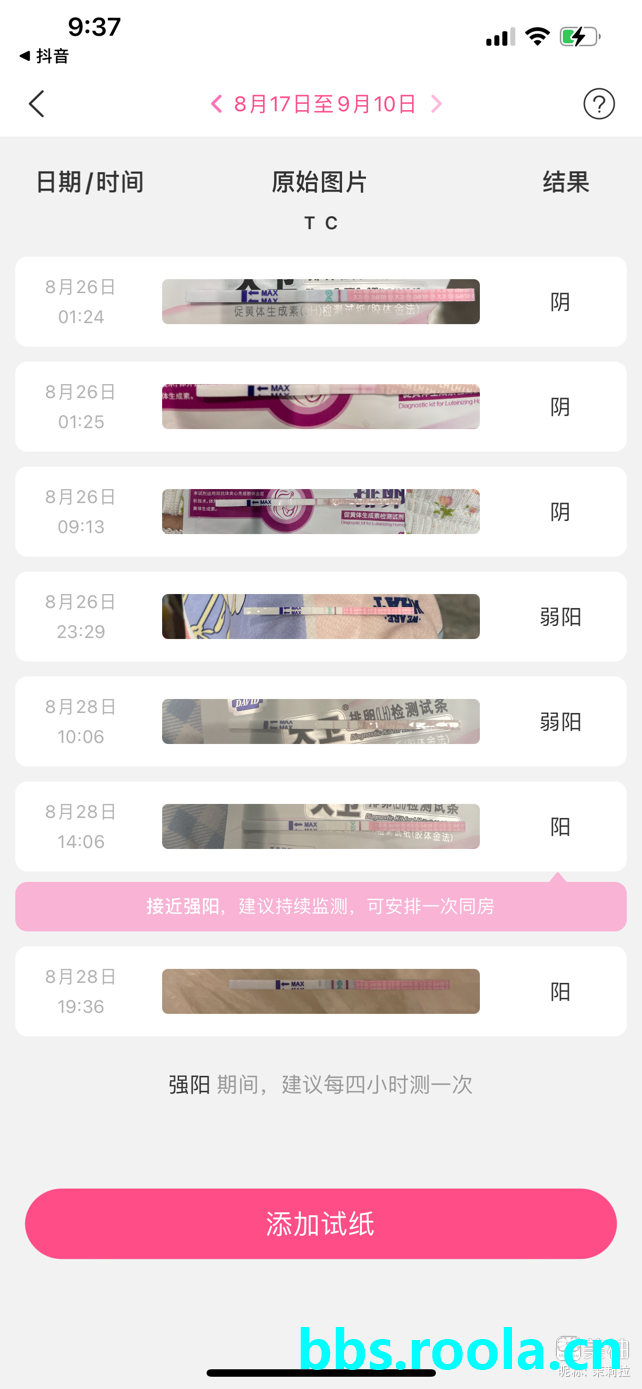The width and height of the screenshot is (642, 1389).
Task: Go to the previous date range
Action: point(216,104)
